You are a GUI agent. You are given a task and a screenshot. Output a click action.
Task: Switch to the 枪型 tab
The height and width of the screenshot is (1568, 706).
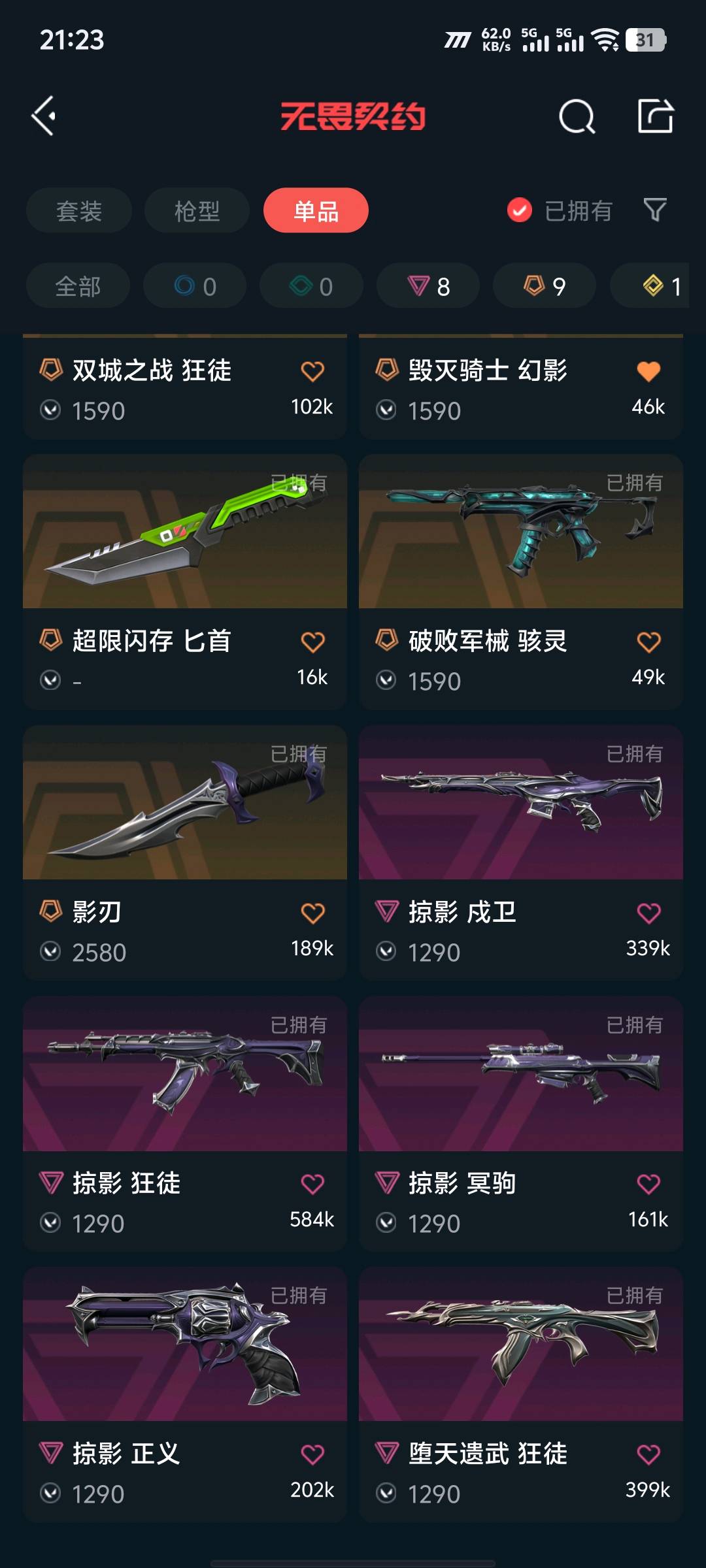pyautogui.click(x=197, y=210)
